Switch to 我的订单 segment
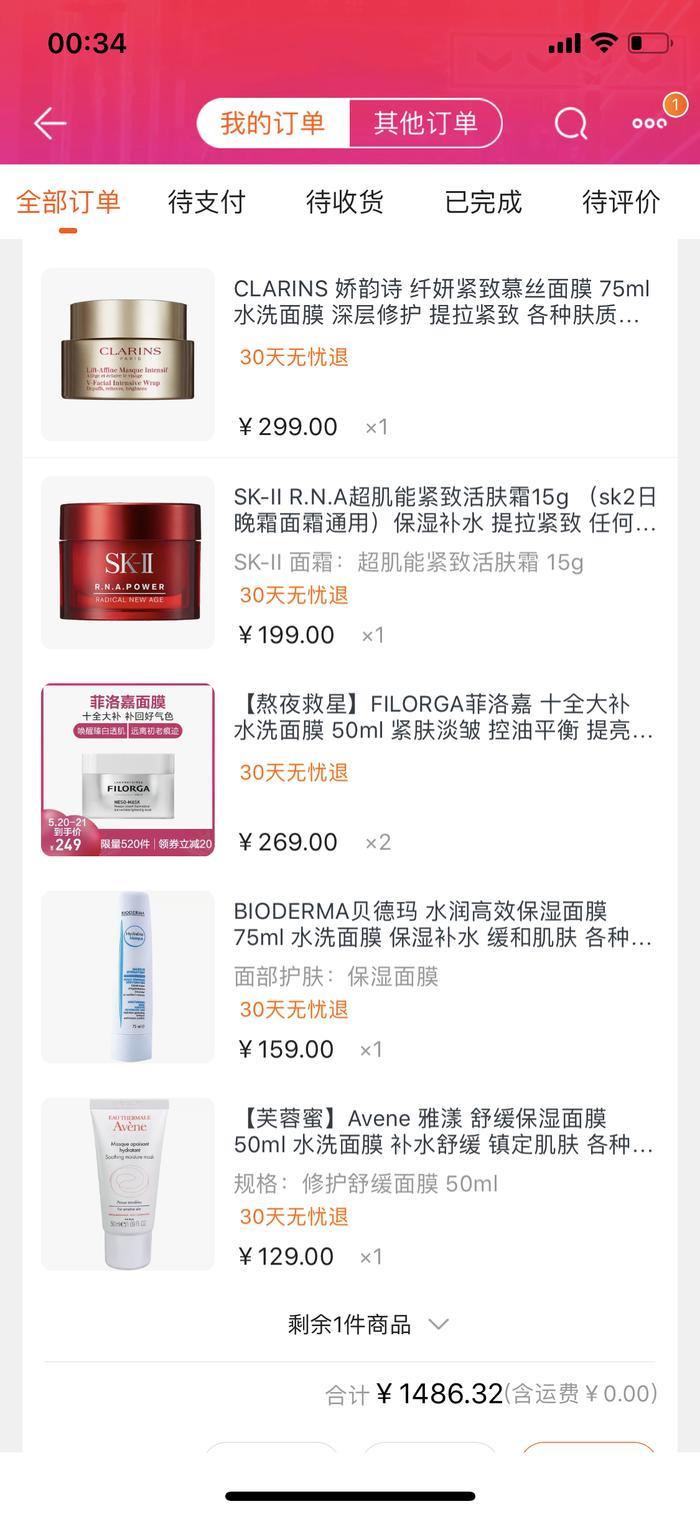 [x=273, y=123]
